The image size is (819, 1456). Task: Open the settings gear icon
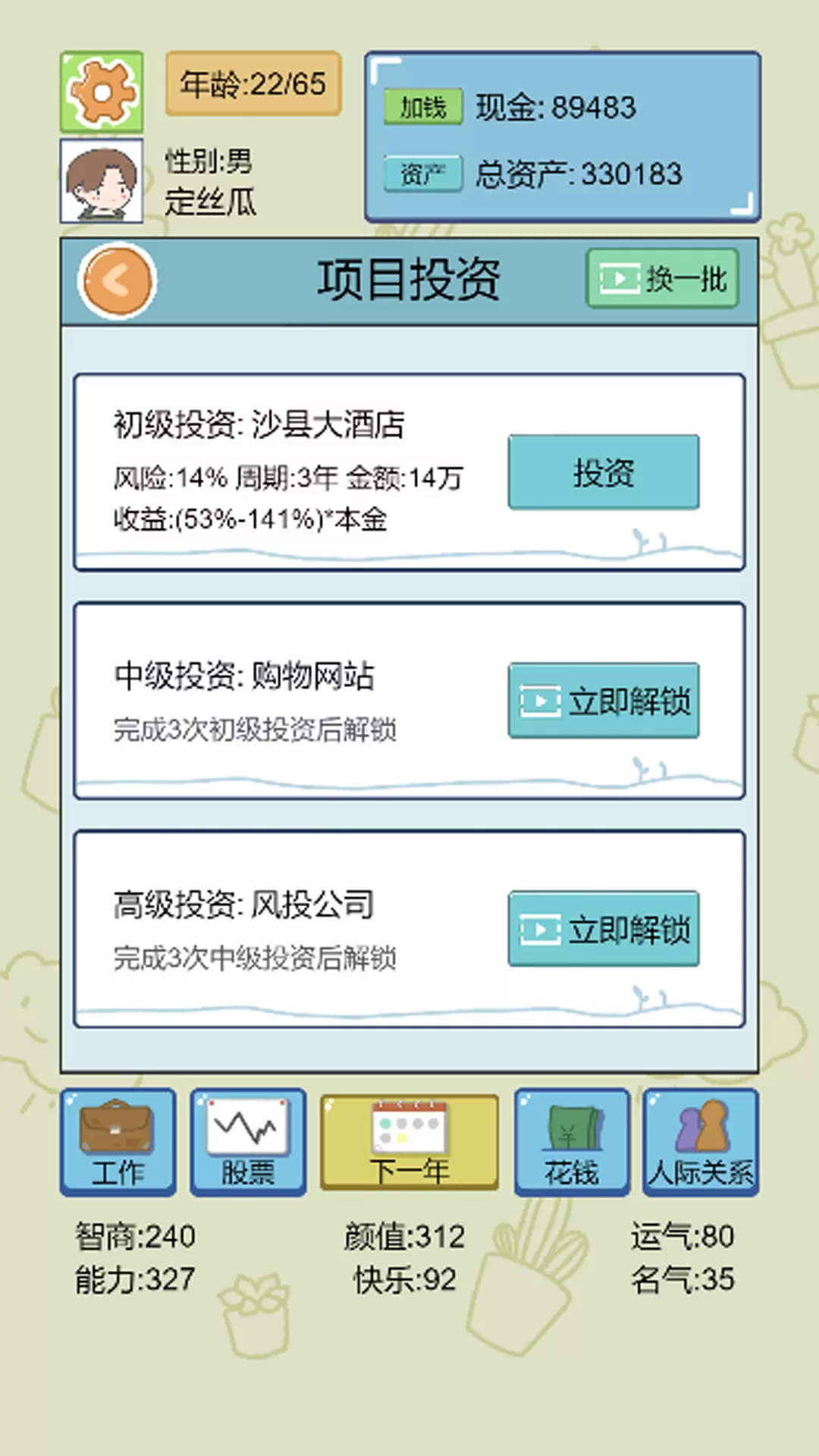(102, 92)
